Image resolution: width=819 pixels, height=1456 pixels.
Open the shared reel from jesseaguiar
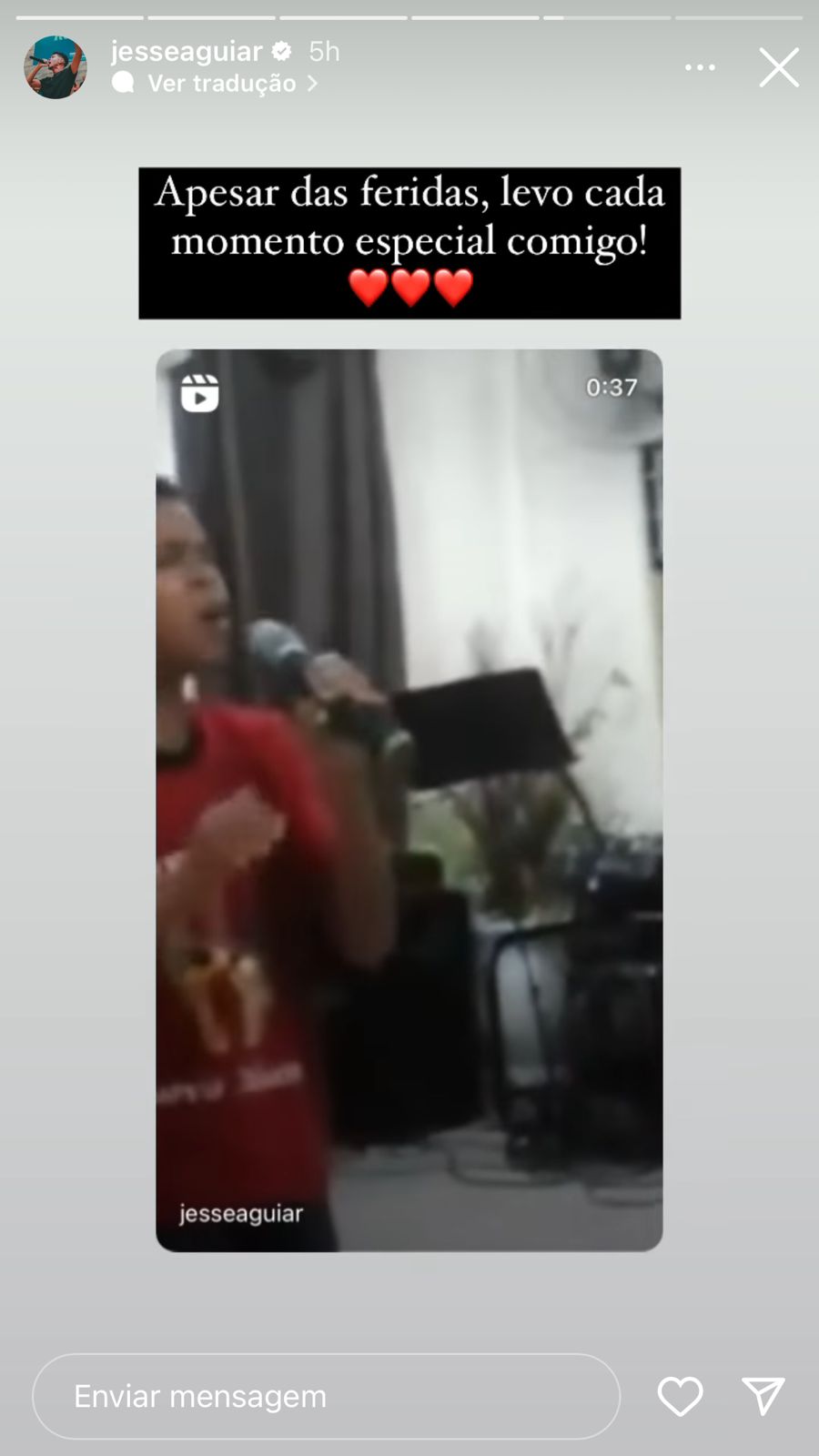[x=409, y=801]
